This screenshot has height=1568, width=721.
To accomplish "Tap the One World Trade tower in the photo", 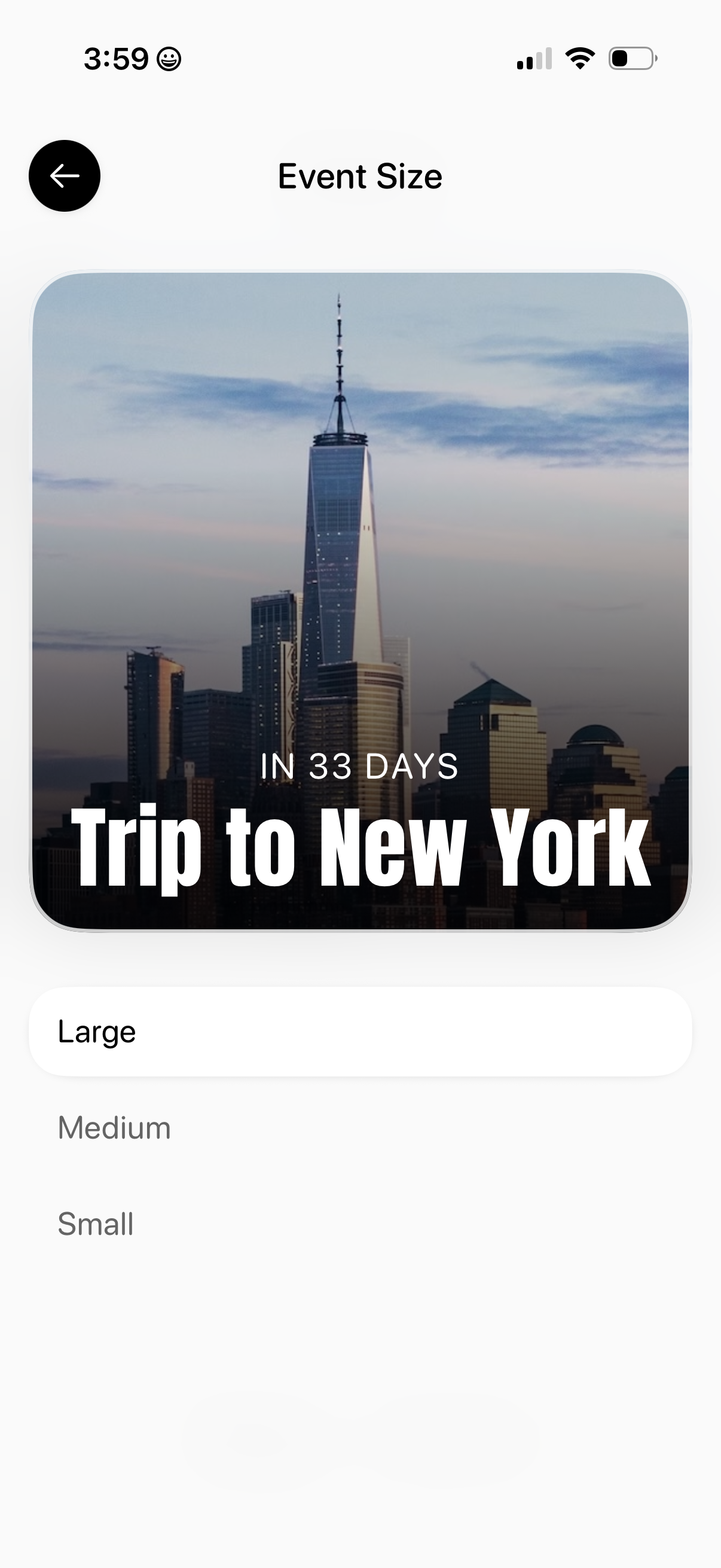I will coord(338,548).
